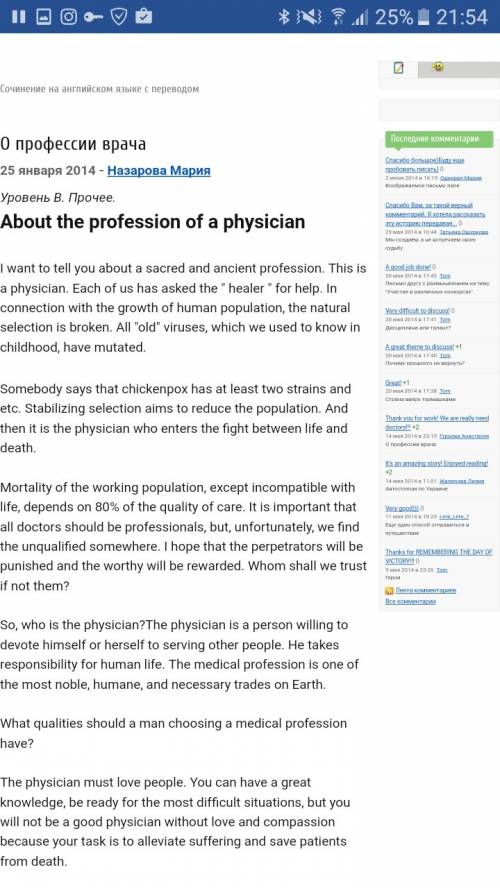Open the comment "A great theme to discuss!"

click(x=420, y=347)
